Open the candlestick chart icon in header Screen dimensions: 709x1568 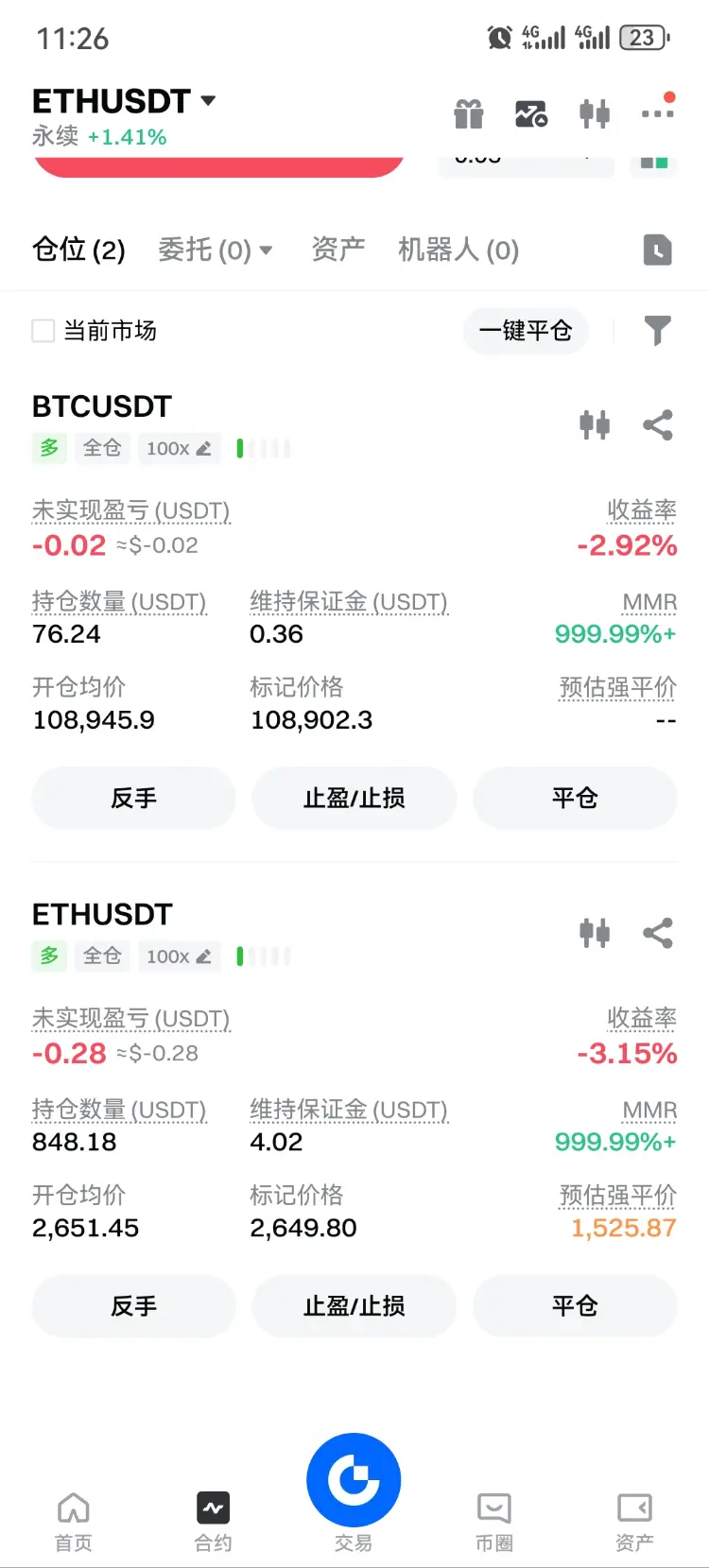(595, 114)
